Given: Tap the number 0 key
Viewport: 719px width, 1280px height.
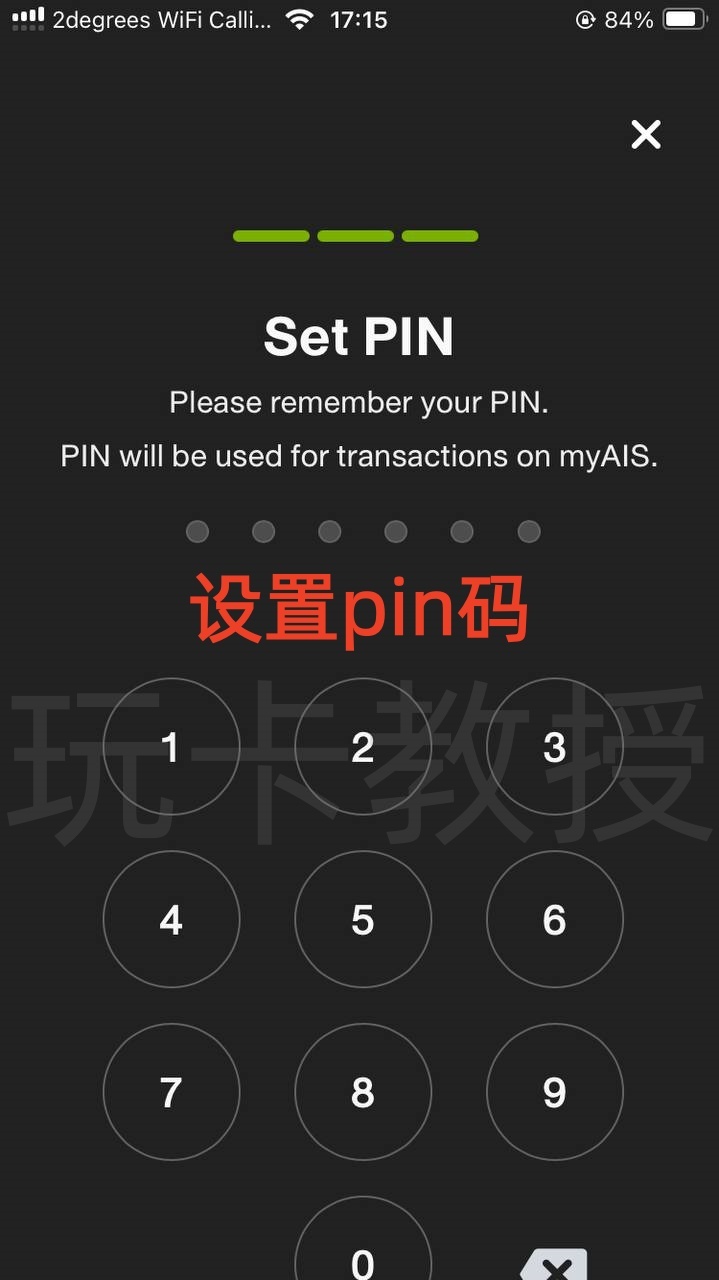Looking at the screenshot, I should click(363, 1258).
